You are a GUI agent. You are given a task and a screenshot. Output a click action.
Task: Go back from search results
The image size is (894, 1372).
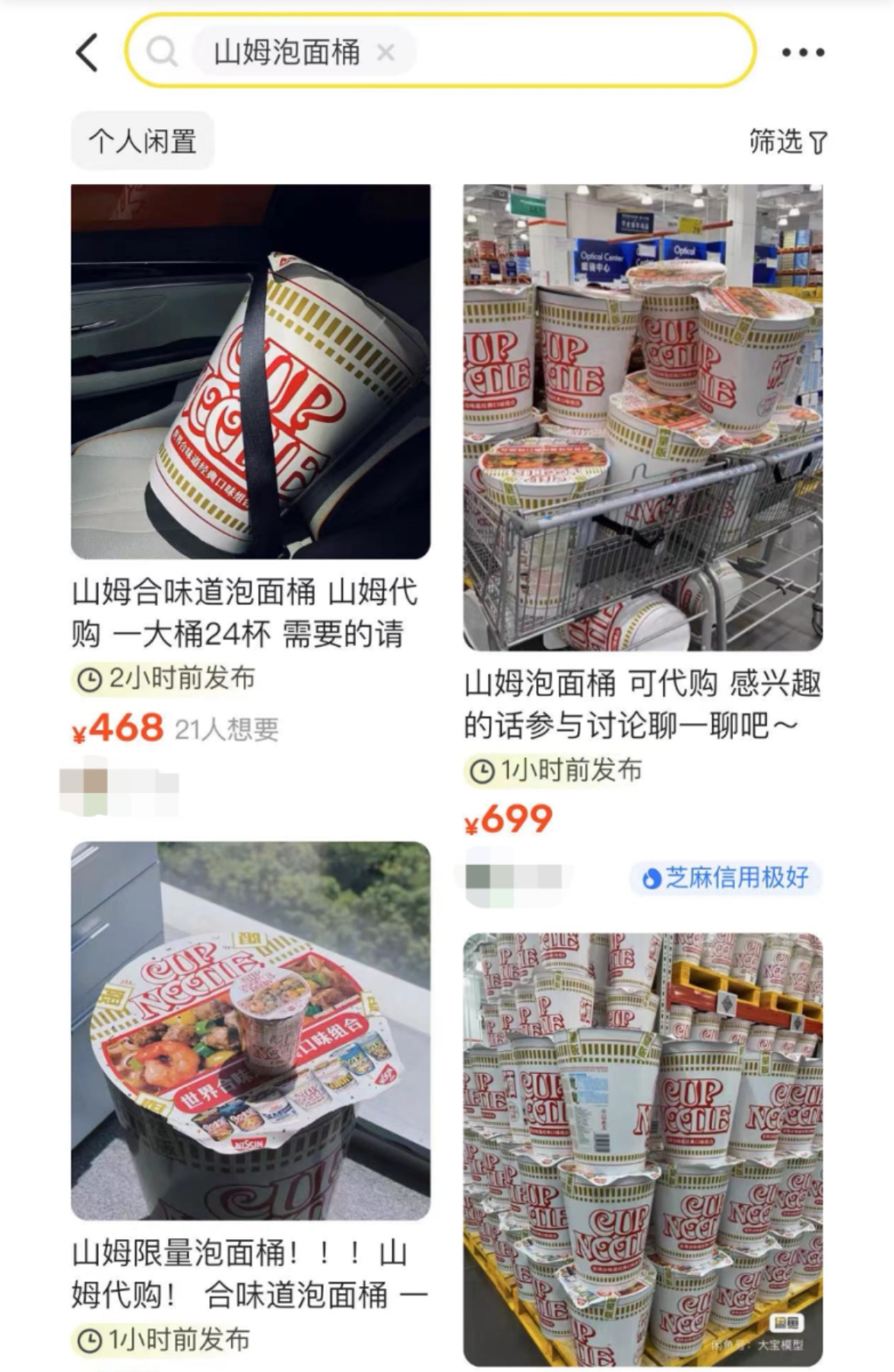(87, 52)
